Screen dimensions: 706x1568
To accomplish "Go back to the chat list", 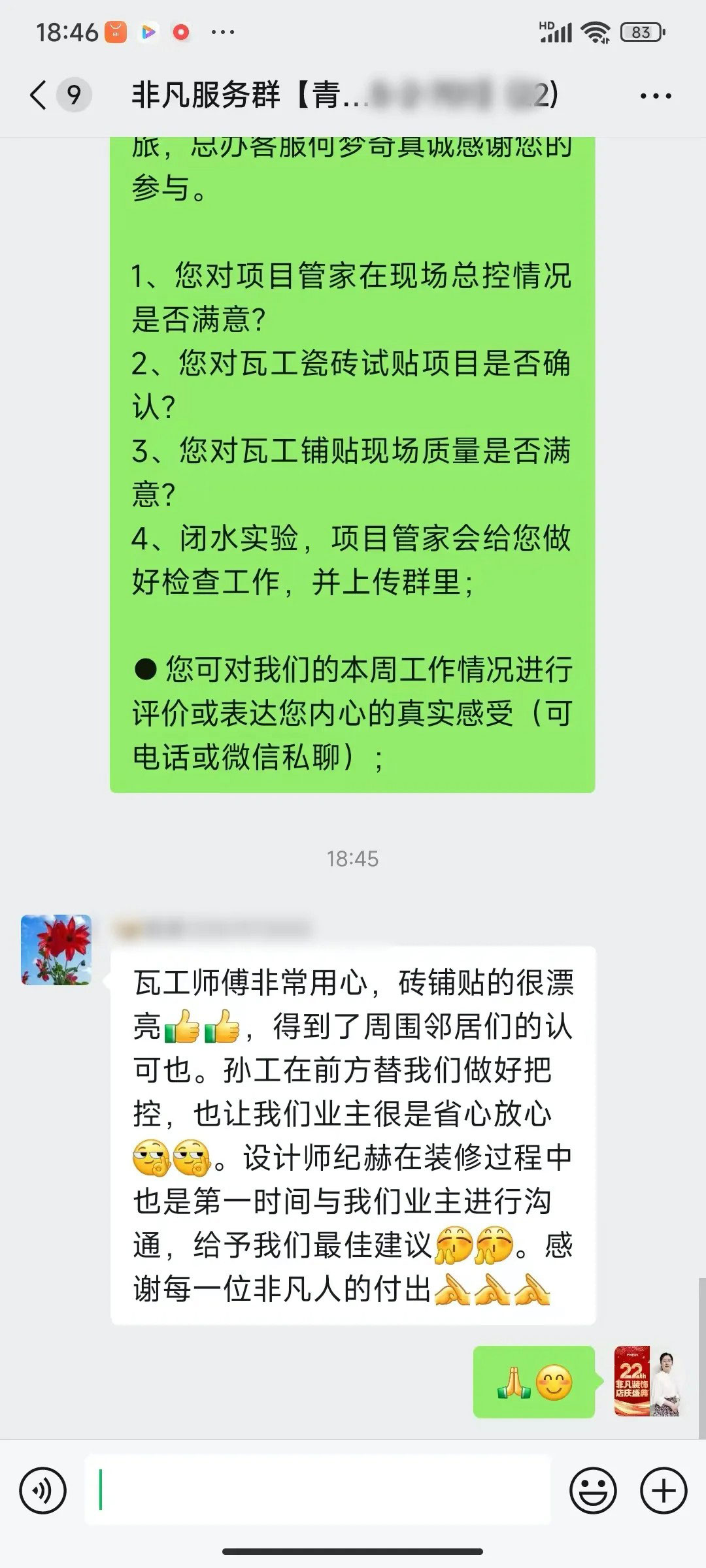I will pos(39,95).
